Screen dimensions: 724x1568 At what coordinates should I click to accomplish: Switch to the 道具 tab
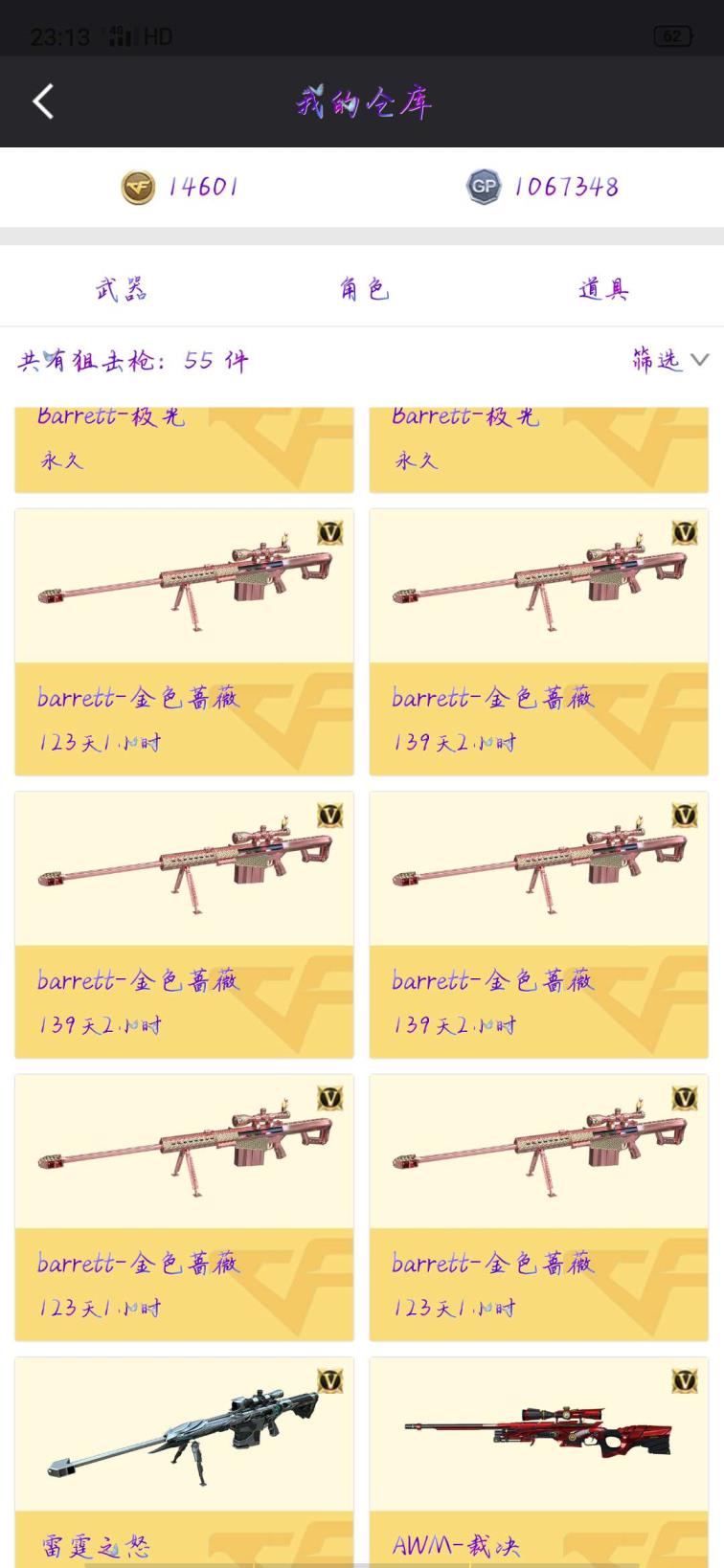pyautogui.click(x=603, y=288)
